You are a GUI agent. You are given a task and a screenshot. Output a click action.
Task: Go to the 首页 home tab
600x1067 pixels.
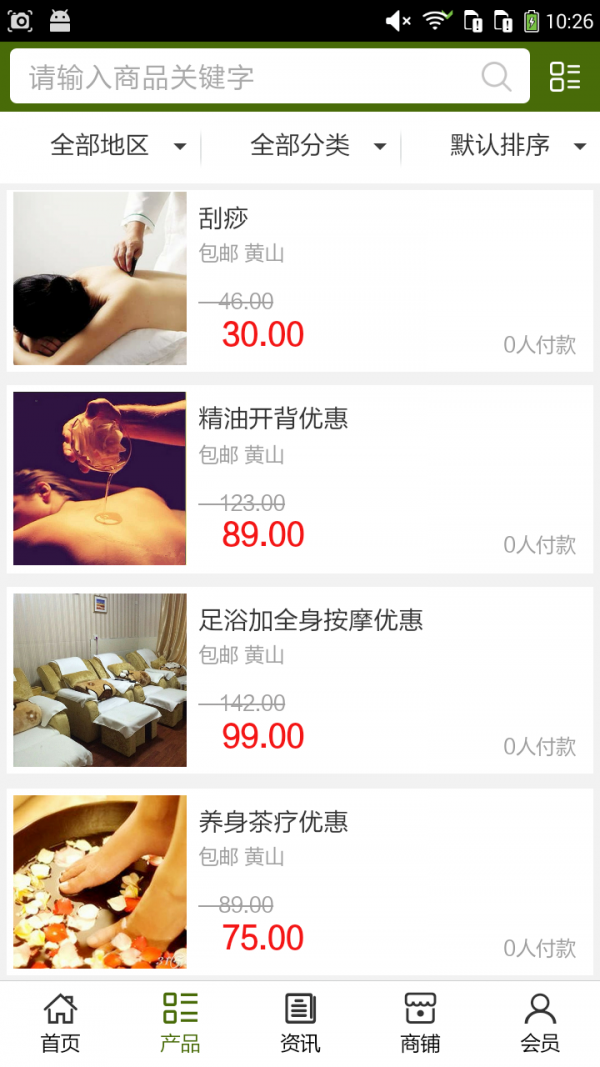(x=60, y=1024)
